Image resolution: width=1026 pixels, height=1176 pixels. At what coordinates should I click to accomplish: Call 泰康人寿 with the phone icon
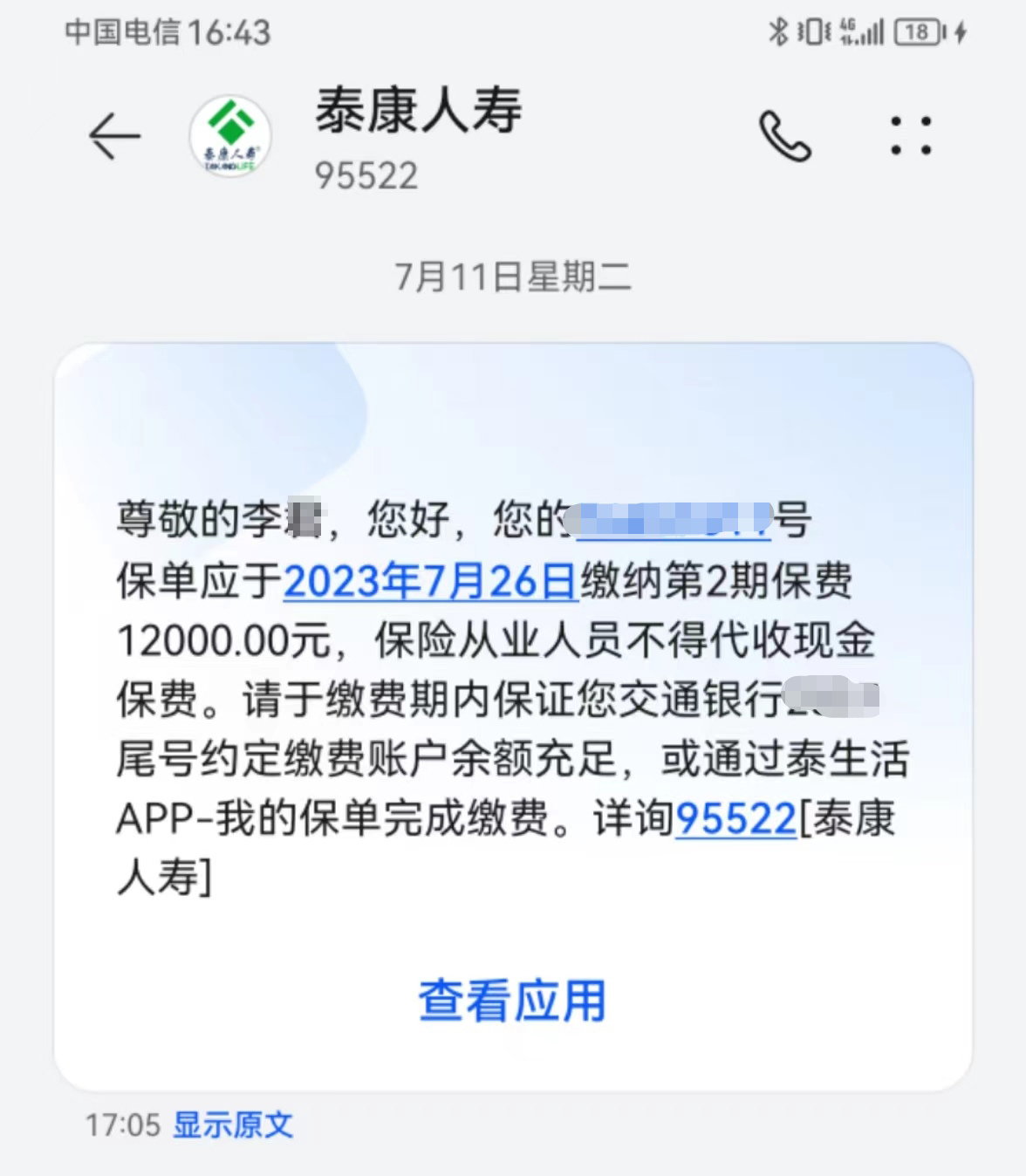pos(784,137)
